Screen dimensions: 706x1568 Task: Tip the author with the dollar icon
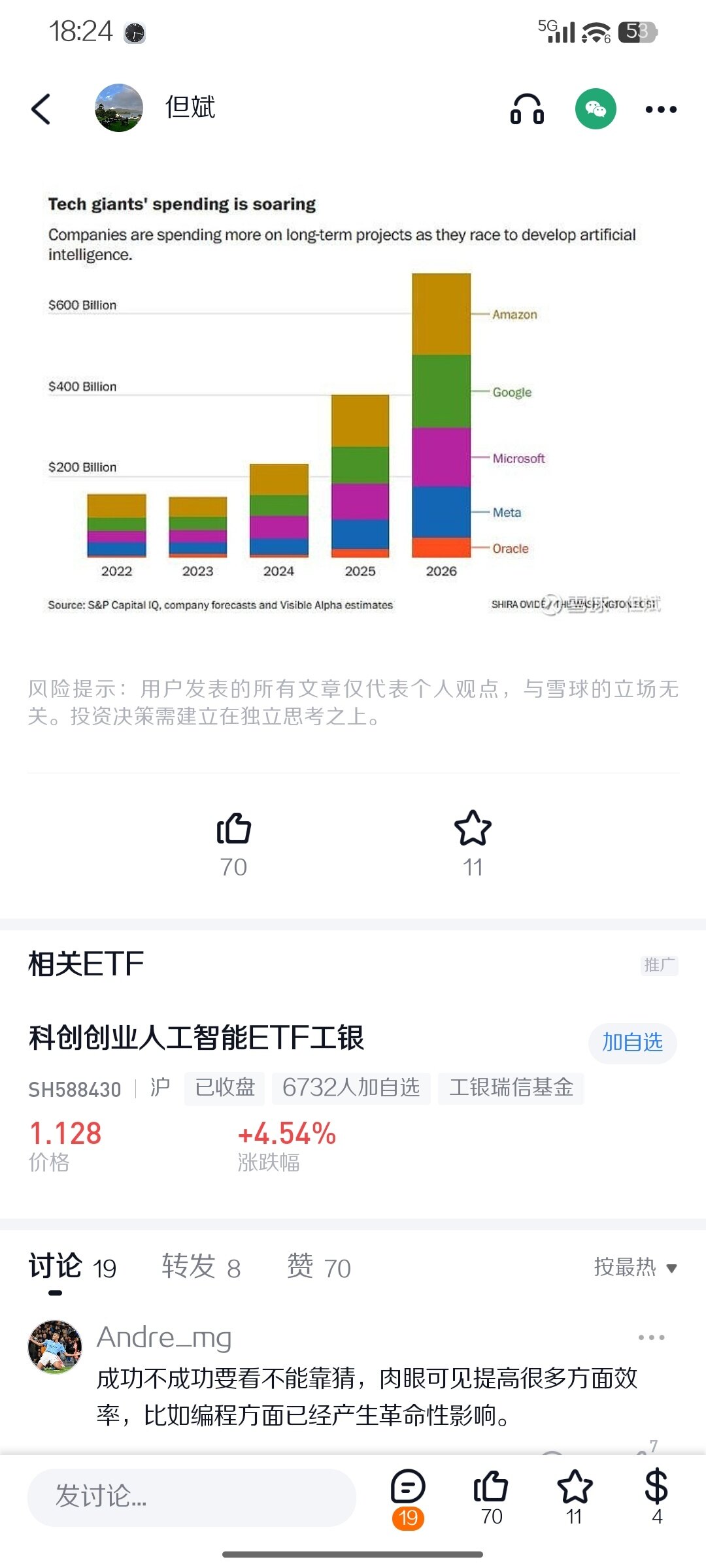click(x=656, y=1488)
